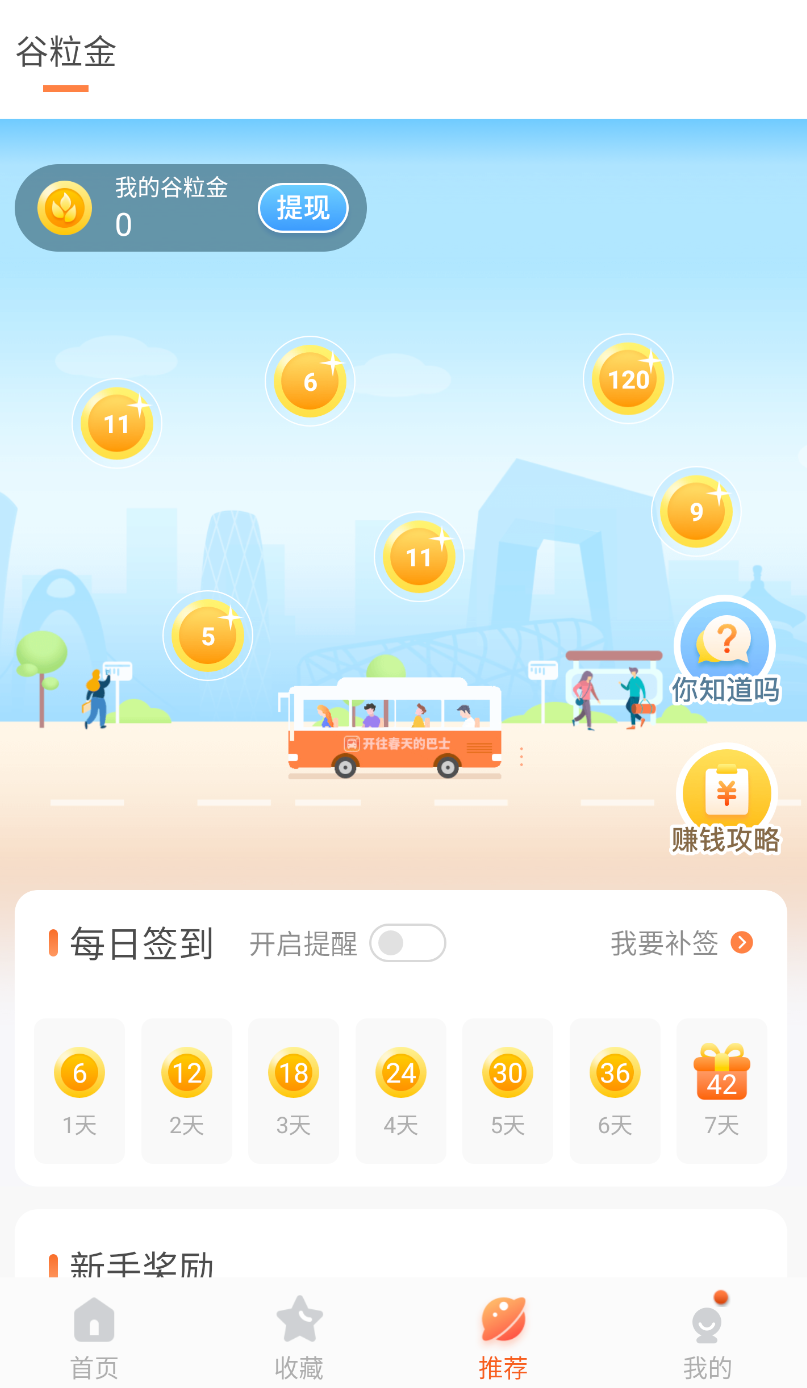Tap the 7天 gift box reward
This screenshot has height=1388, width=807.
(722, 1091)
